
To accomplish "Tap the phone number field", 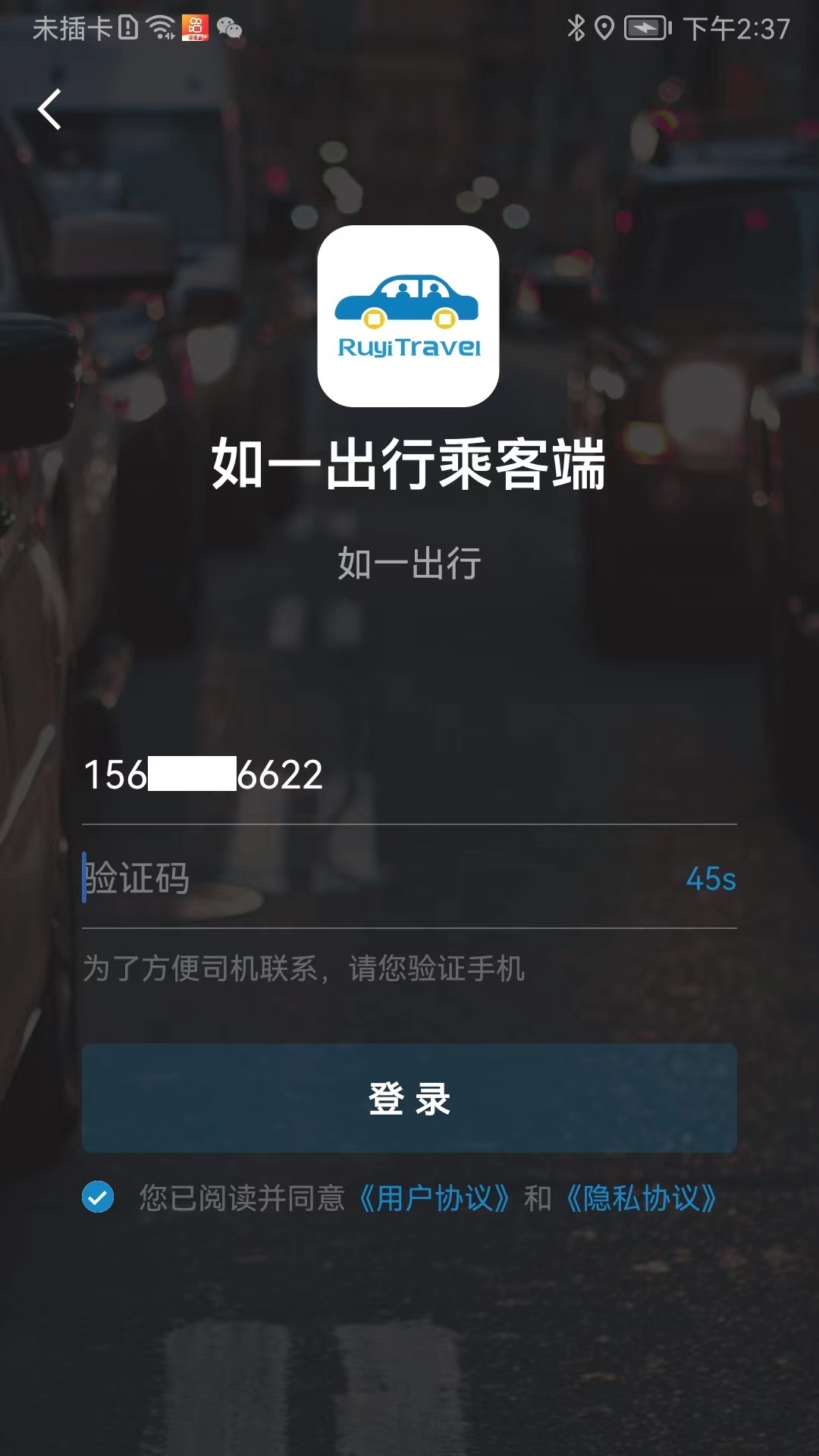I will 409,775.
